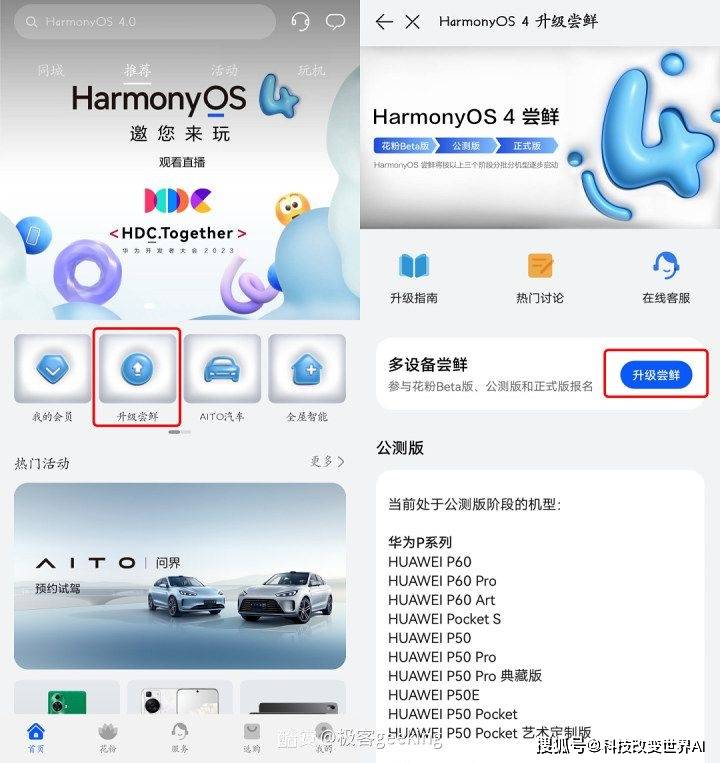Switch to the 玩机 top tab
720x763 pixels.
click(x=311, y=71)
